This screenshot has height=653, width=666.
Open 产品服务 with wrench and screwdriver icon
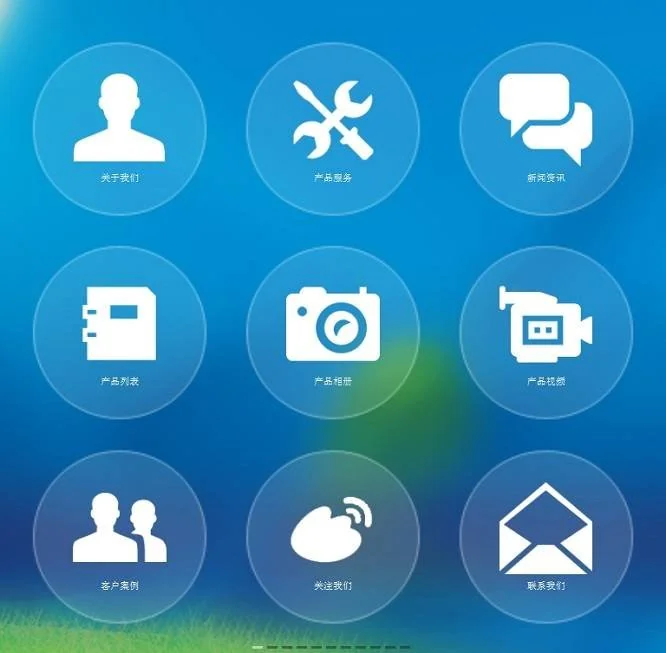point(333,128)
